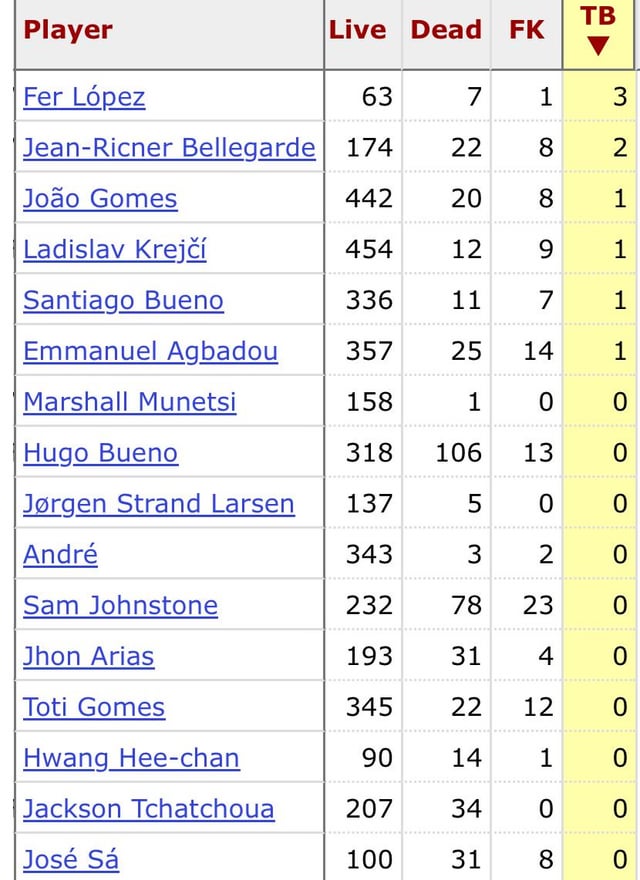The image size is (640, 880).
Task: Open Hugo Bueno player link
Action: coord(100,453)
